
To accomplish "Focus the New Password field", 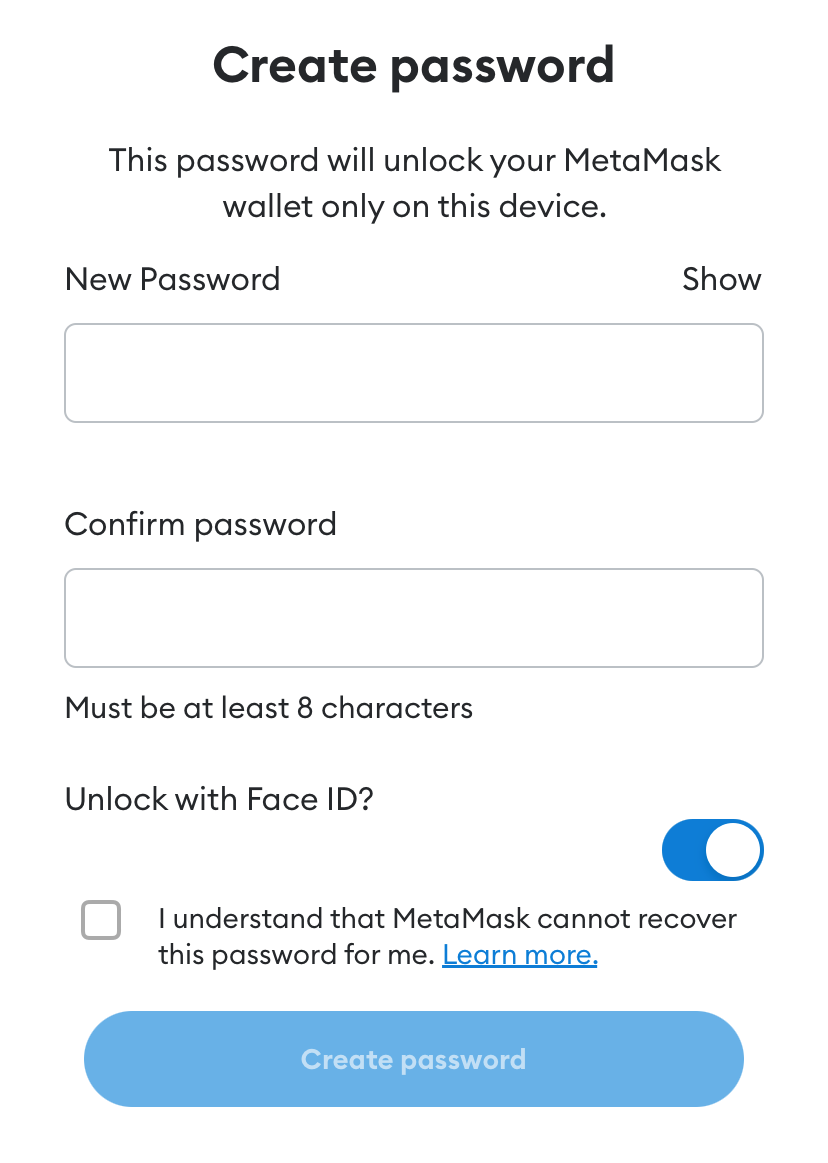I will tap(413, 373).
